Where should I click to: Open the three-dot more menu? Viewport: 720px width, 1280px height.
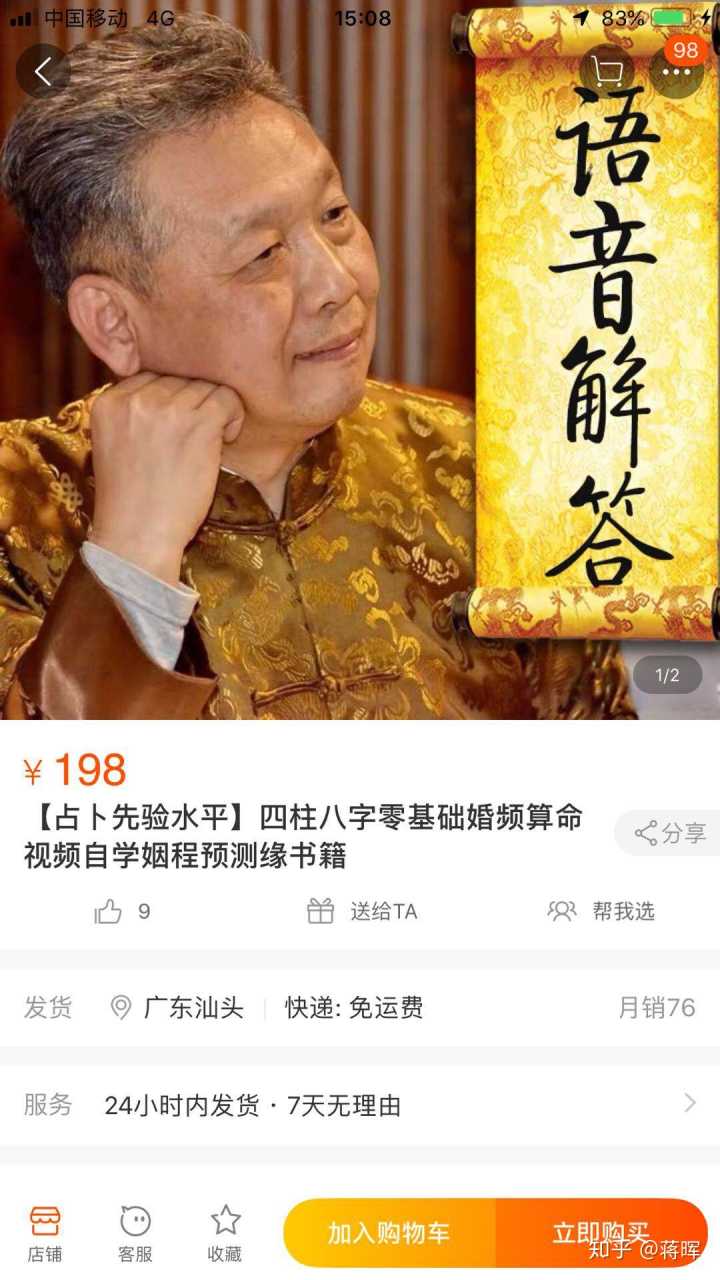click(x=677, y=71)
